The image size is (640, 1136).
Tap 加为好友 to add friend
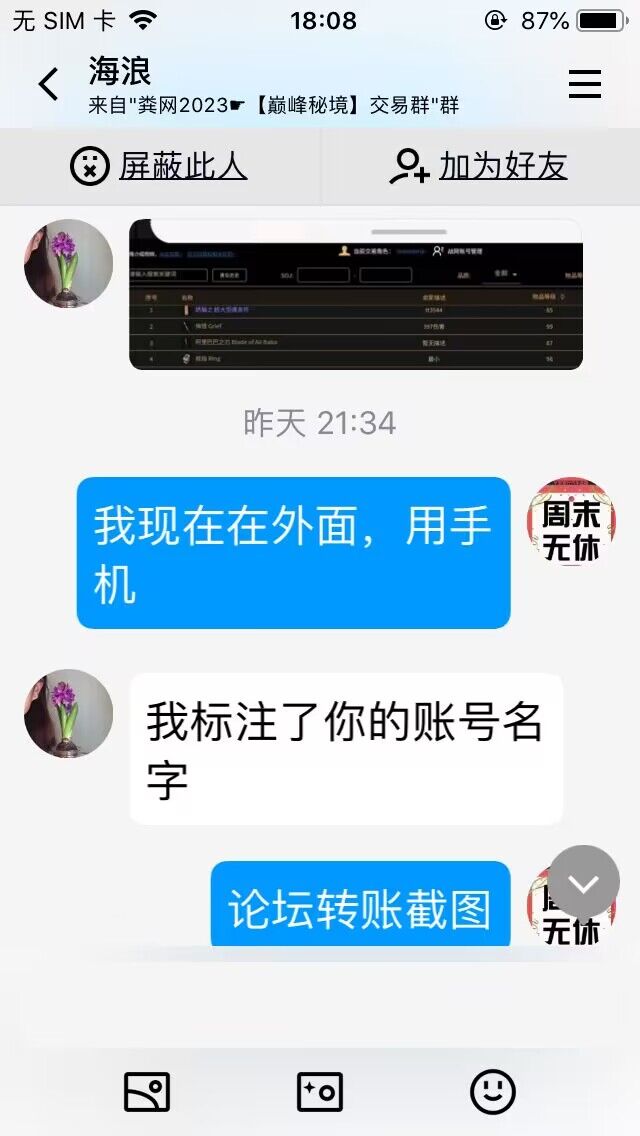479,166
